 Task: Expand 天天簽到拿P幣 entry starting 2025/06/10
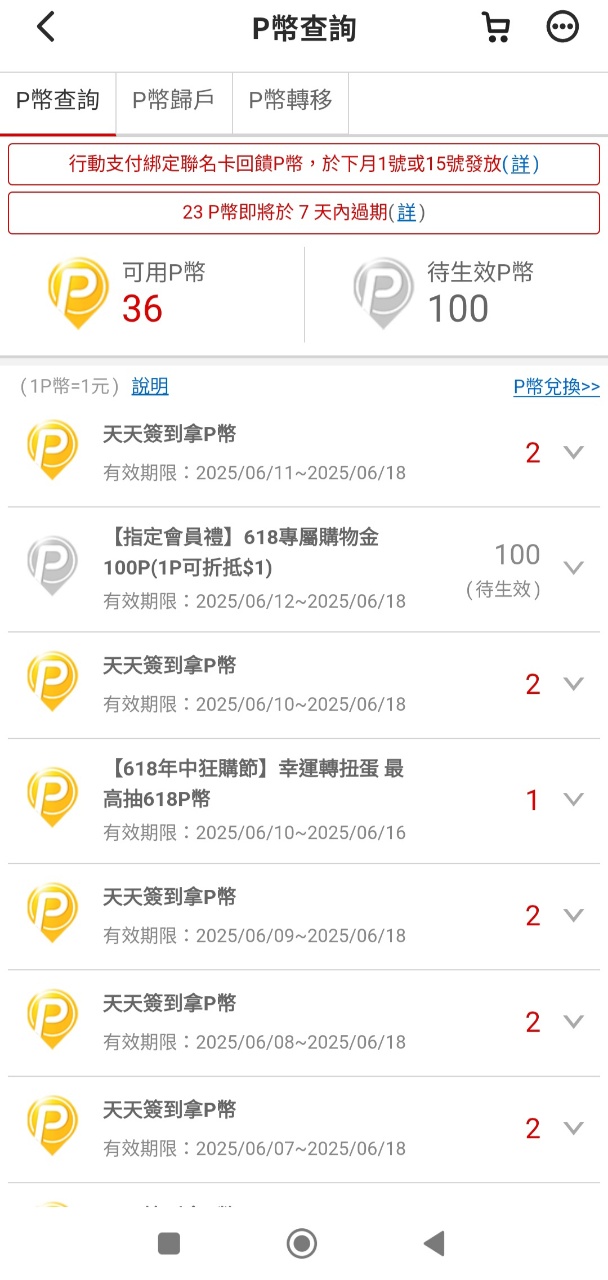click(573, 684)
